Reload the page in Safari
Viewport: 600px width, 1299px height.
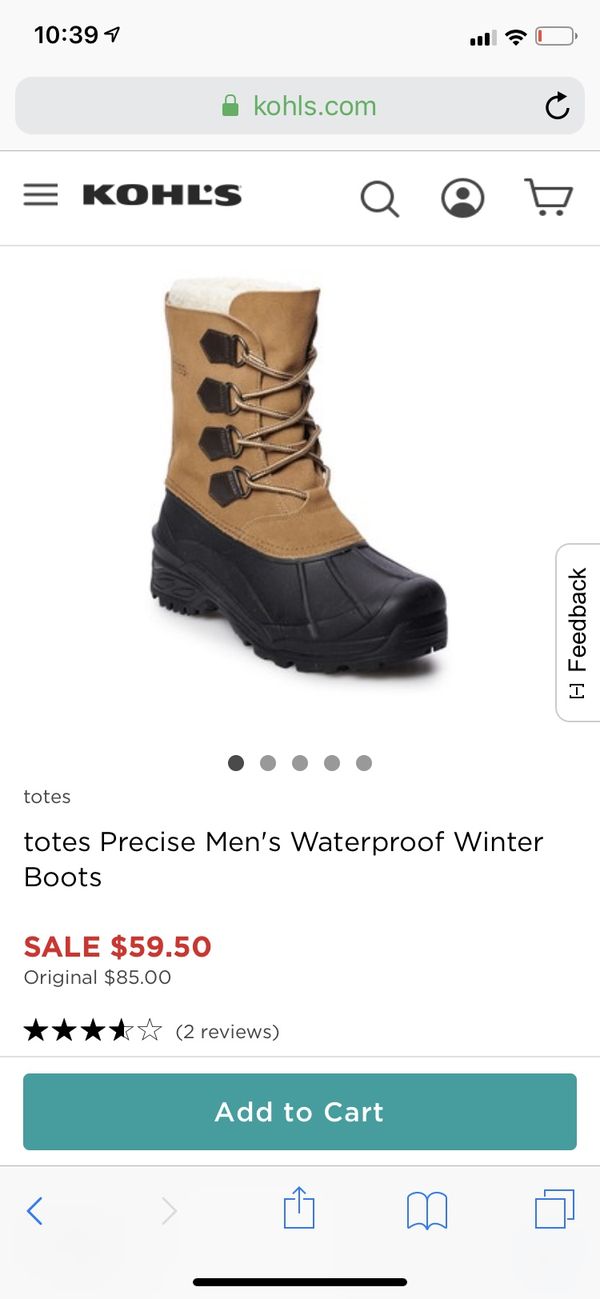click(557, 106)
